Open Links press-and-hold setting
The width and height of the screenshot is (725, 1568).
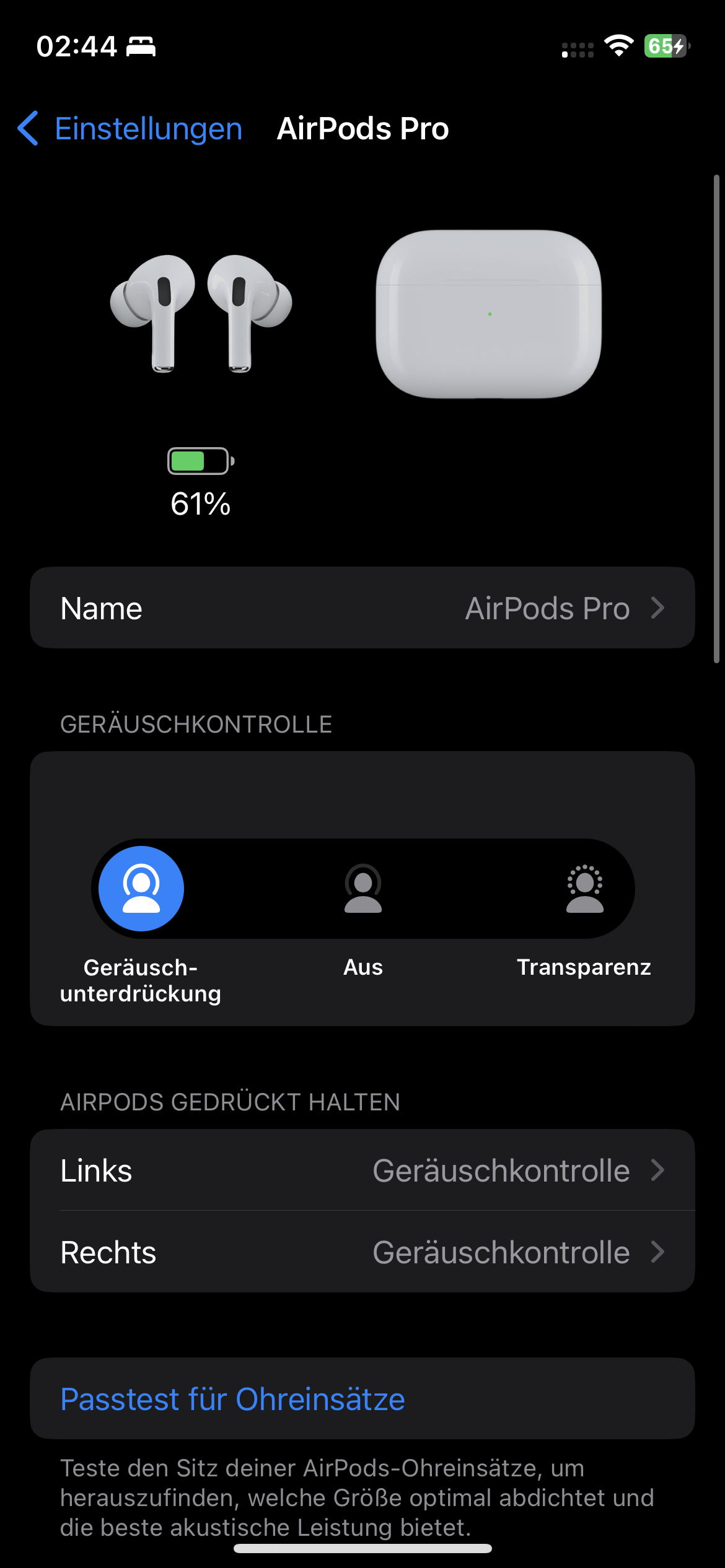pyautogui.click(x=362, y=1170)
